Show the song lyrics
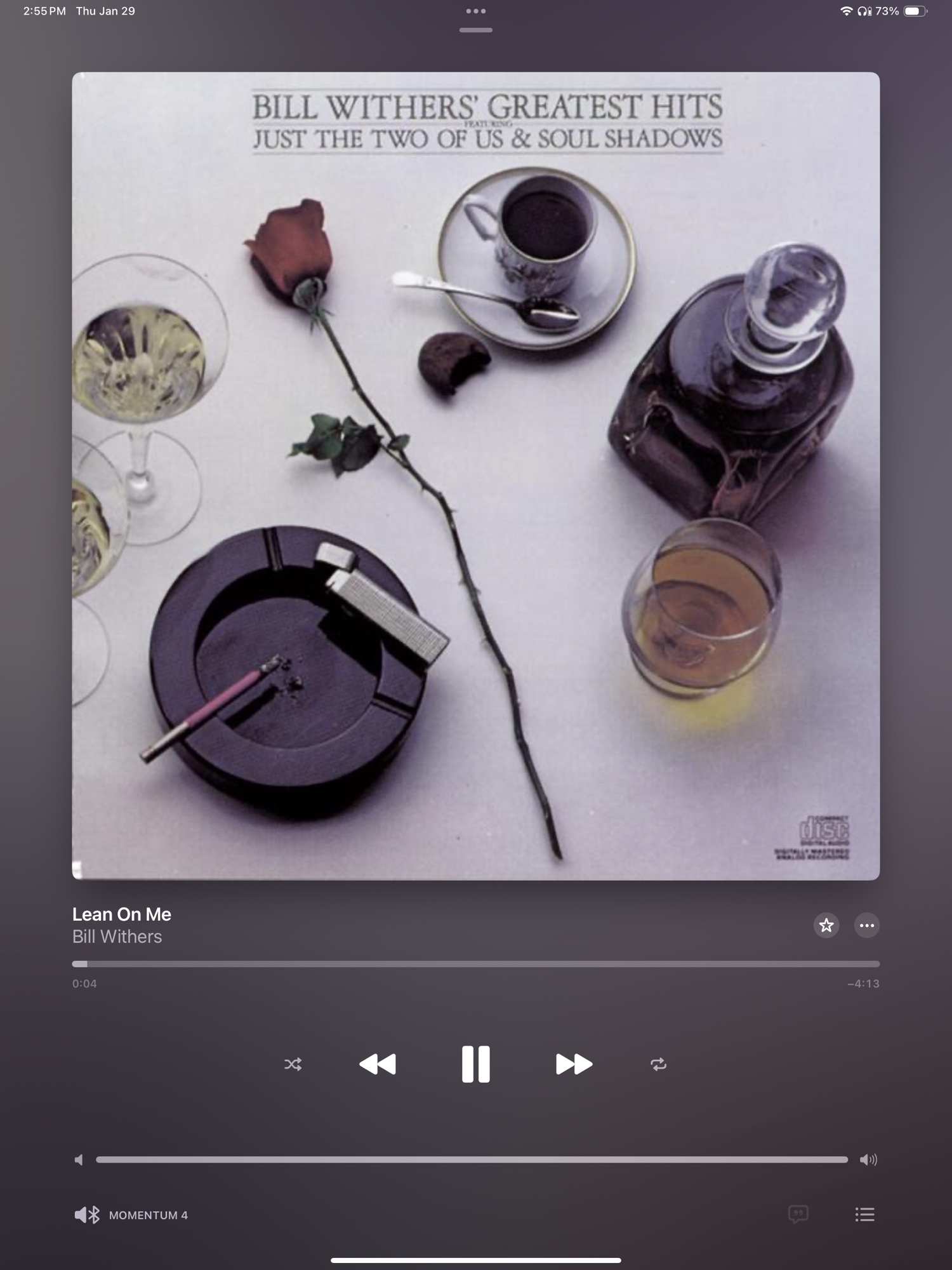Image resolution: width=952 pixels, height=1270 pixels. pos(798,1214)
